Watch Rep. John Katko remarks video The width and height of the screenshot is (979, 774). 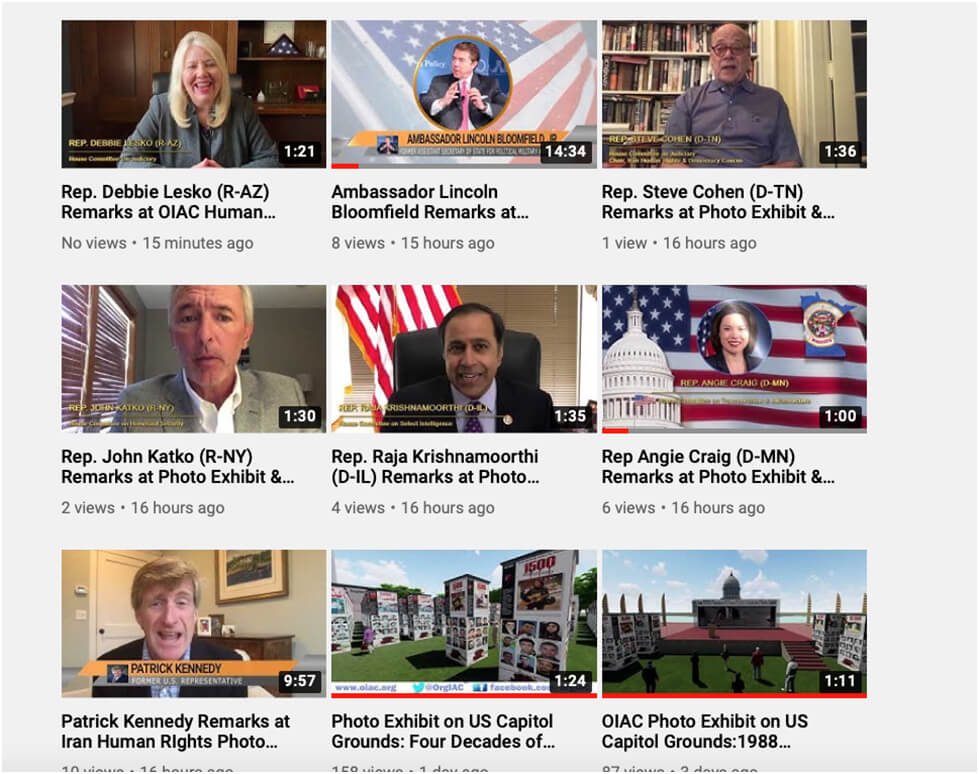coord(193,358)
